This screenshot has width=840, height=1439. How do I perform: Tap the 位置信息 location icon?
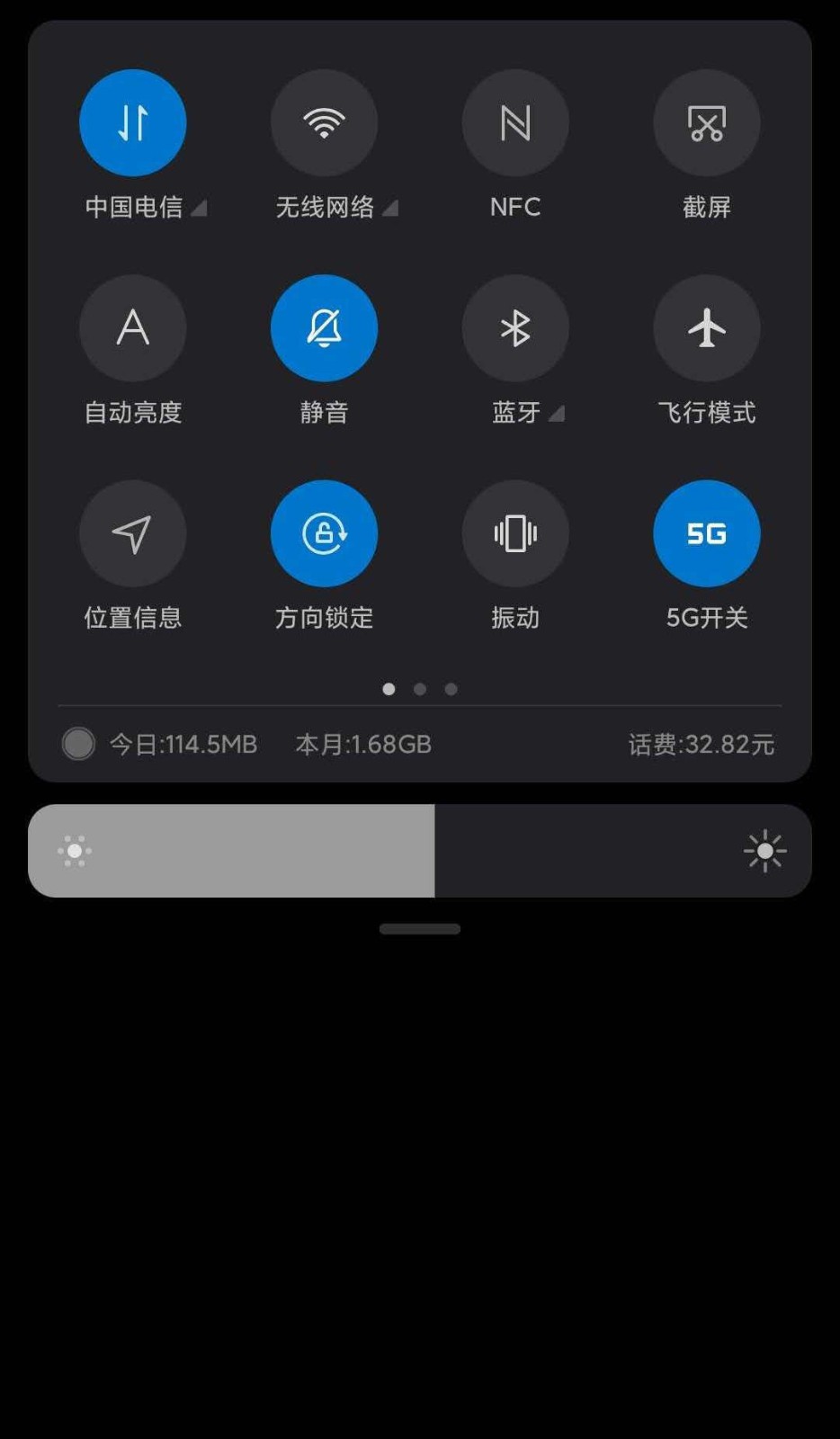[x=132, y=532]
